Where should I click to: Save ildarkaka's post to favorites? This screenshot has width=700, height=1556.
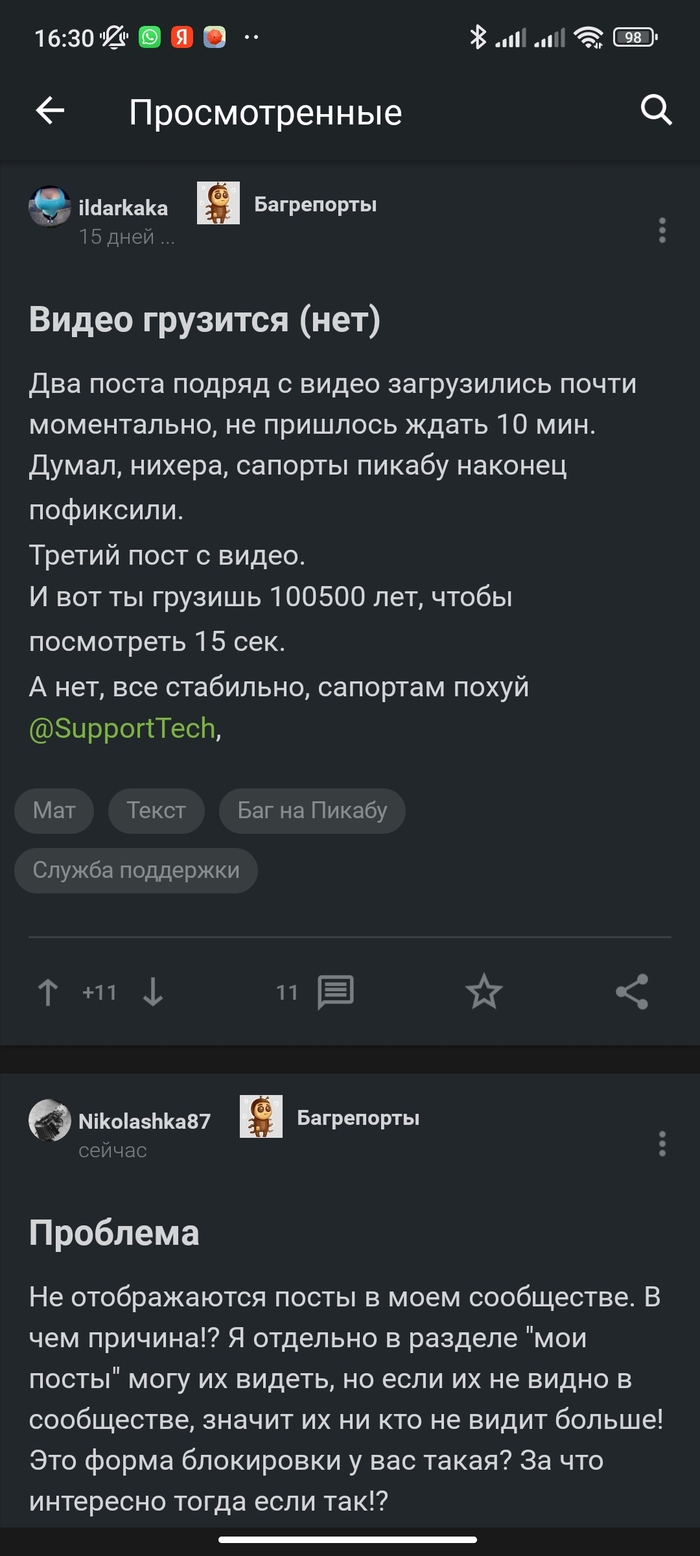click(x=484, y=992)
